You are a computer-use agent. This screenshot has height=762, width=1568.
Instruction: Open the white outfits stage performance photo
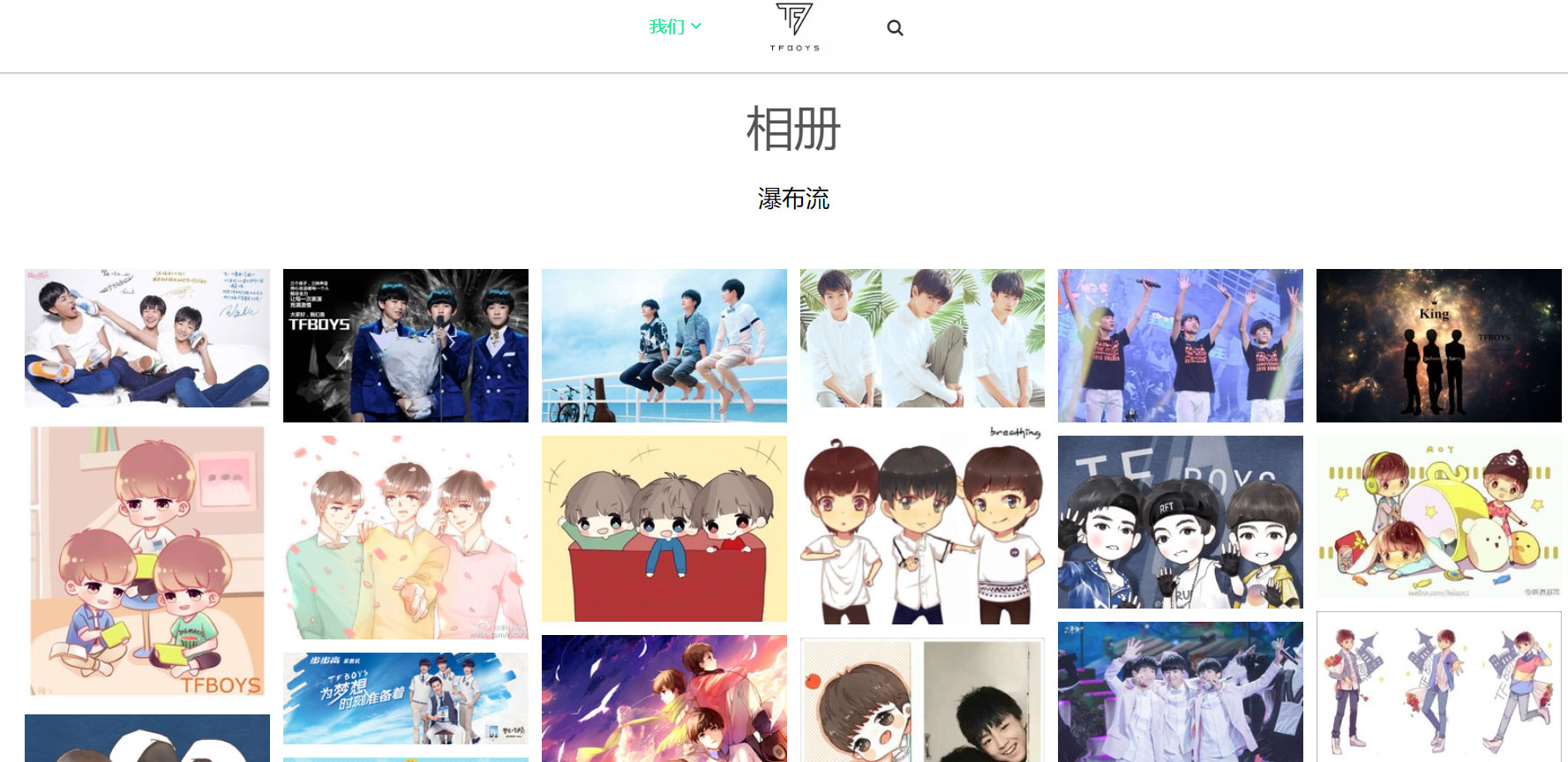[1181, 691]
